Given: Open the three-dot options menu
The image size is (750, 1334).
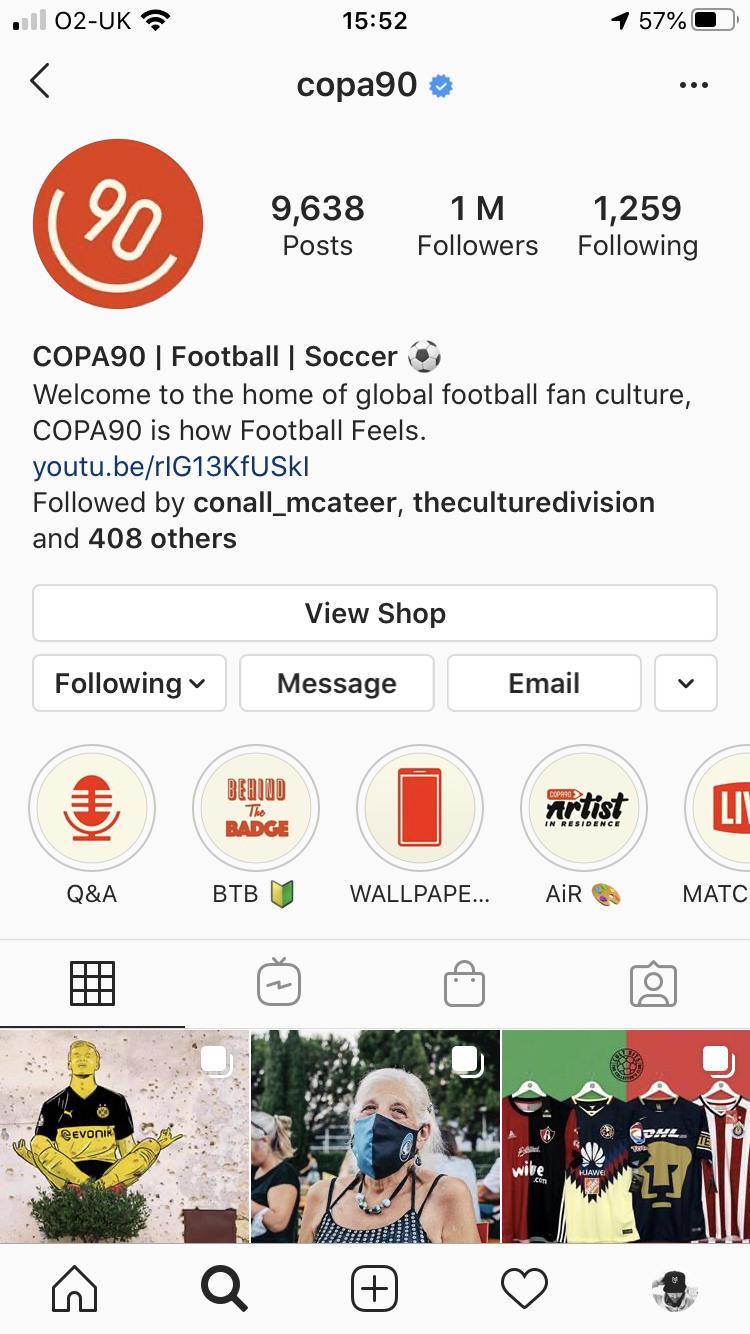Looking at the screenshot, I should [x=693, y=85].
